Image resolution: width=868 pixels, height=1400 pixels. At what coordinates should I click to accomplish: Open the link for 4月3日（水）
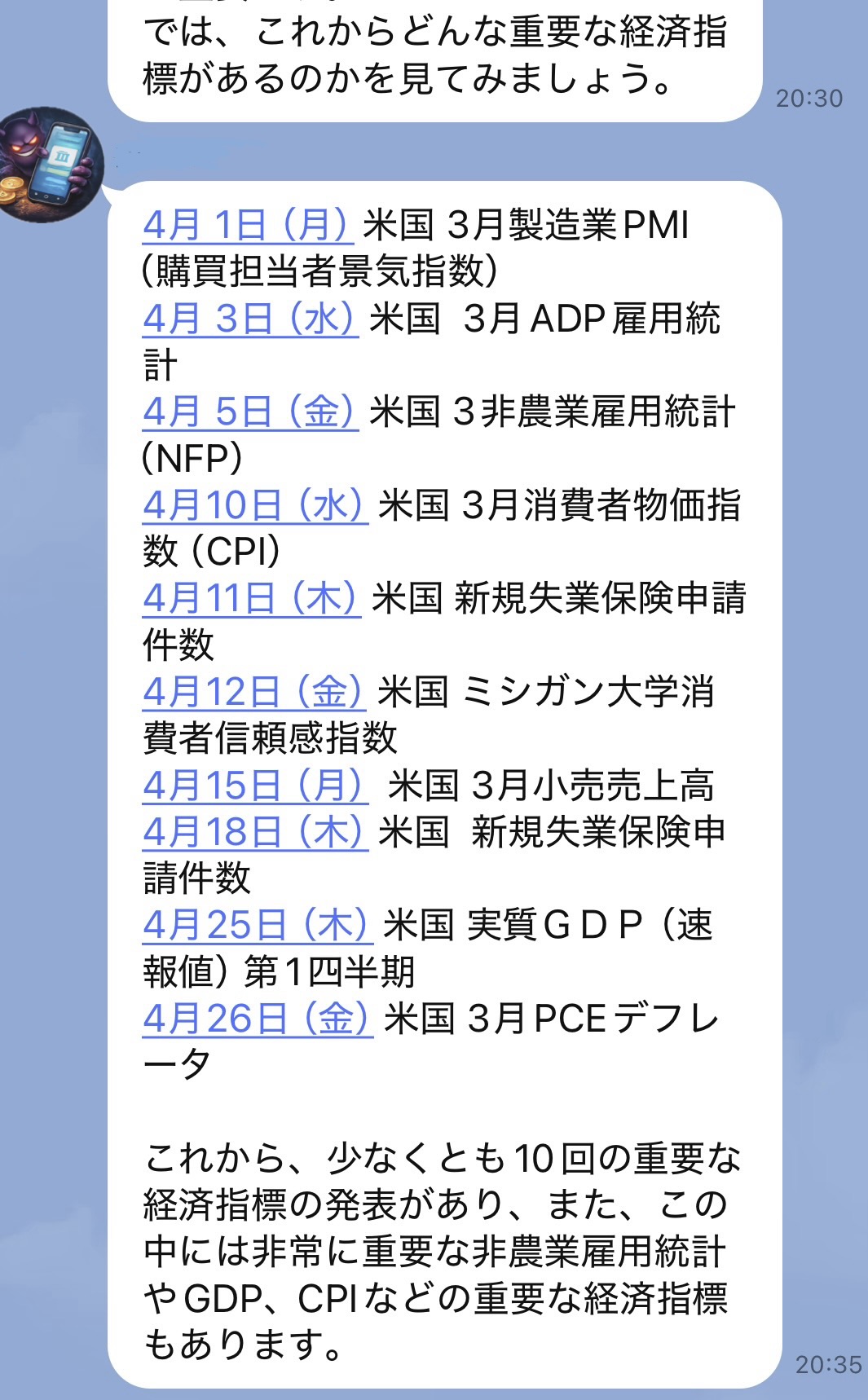(250, 319)
